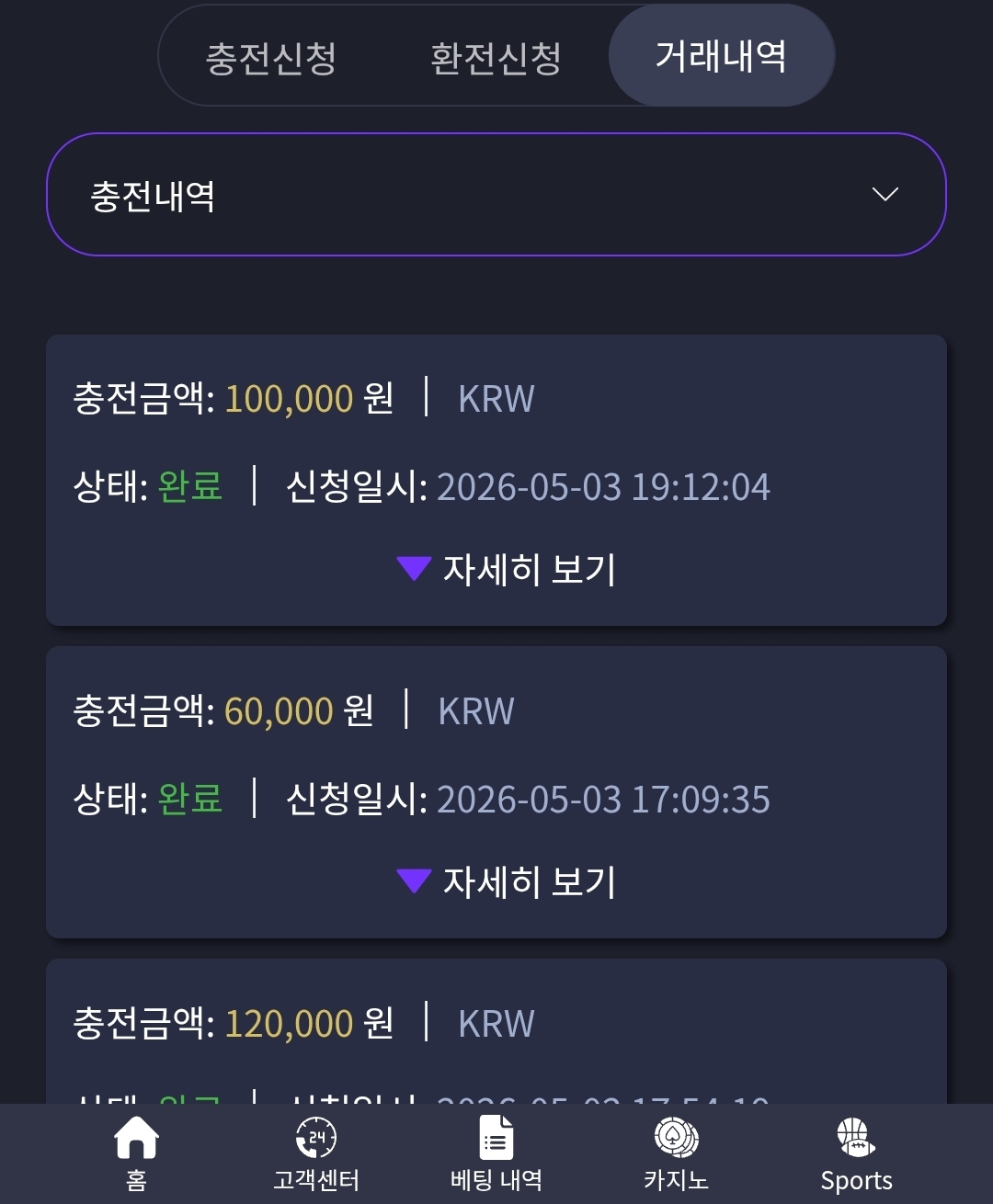Expand 자세히 보기 for the 60,000 원 charge
Screen dimensions: 993x1204
pos(507,882)
